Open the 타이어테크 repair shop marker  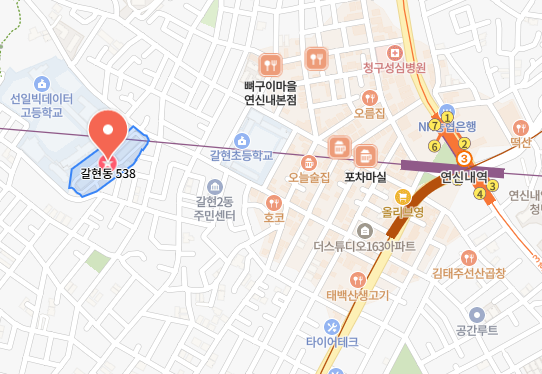point(332,327)
